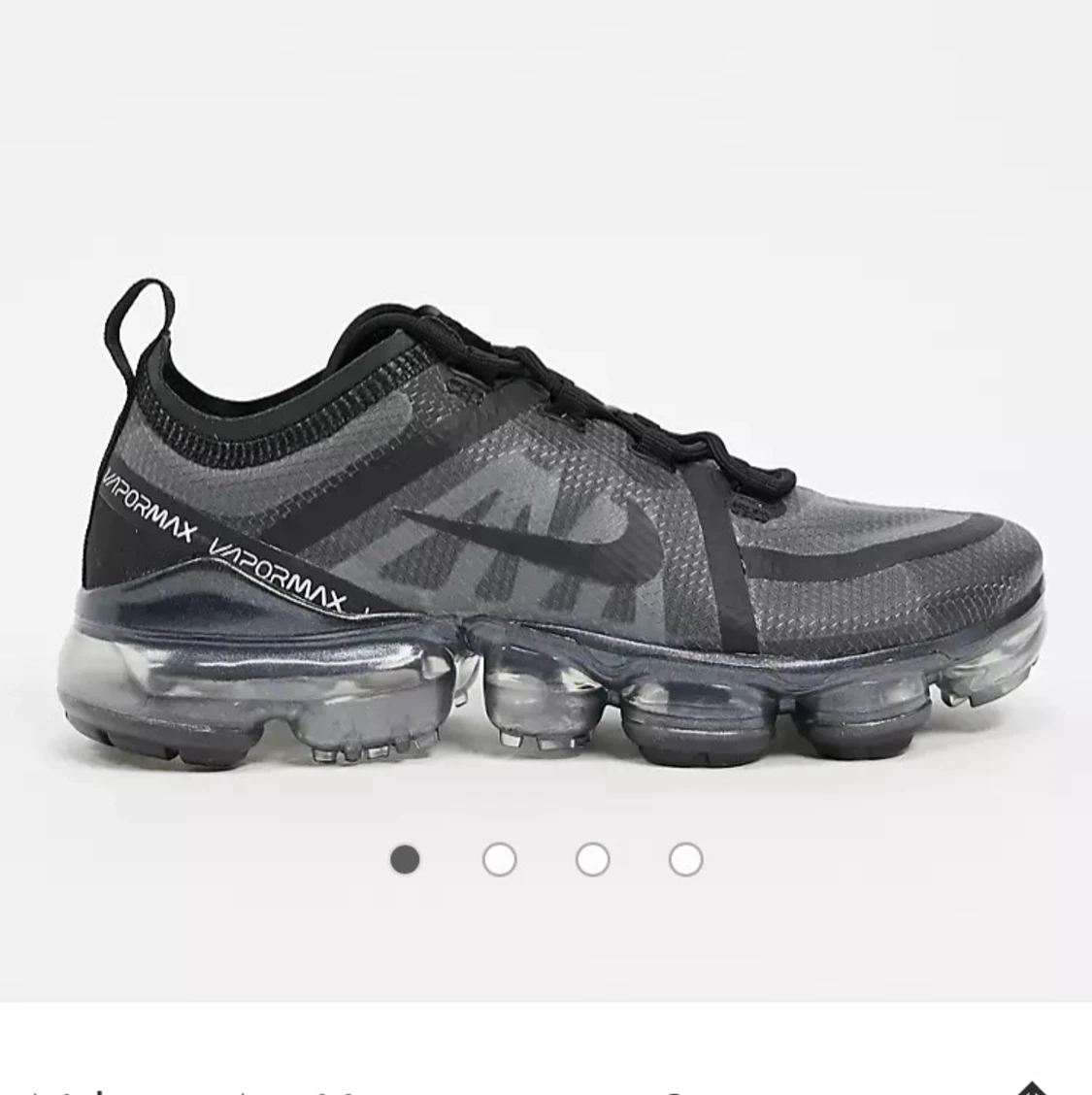Image resolution: width=1092 pixels, height=1095 pixels.
Task: Click the VAPORMAX lettering on the midsole
Action: [x=281, y=573]
